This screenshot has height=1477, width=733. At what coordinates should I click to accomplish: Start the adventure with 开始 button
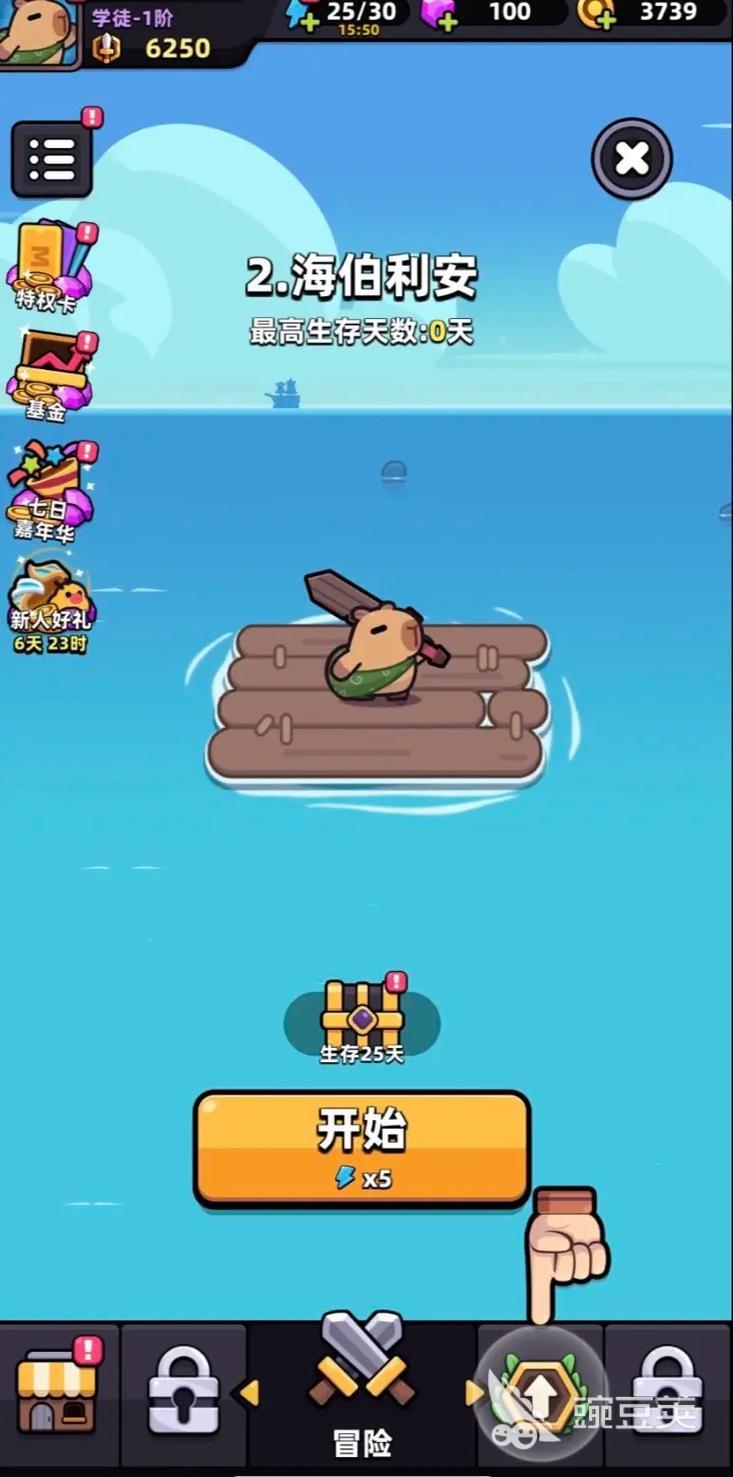(361, 1148)
